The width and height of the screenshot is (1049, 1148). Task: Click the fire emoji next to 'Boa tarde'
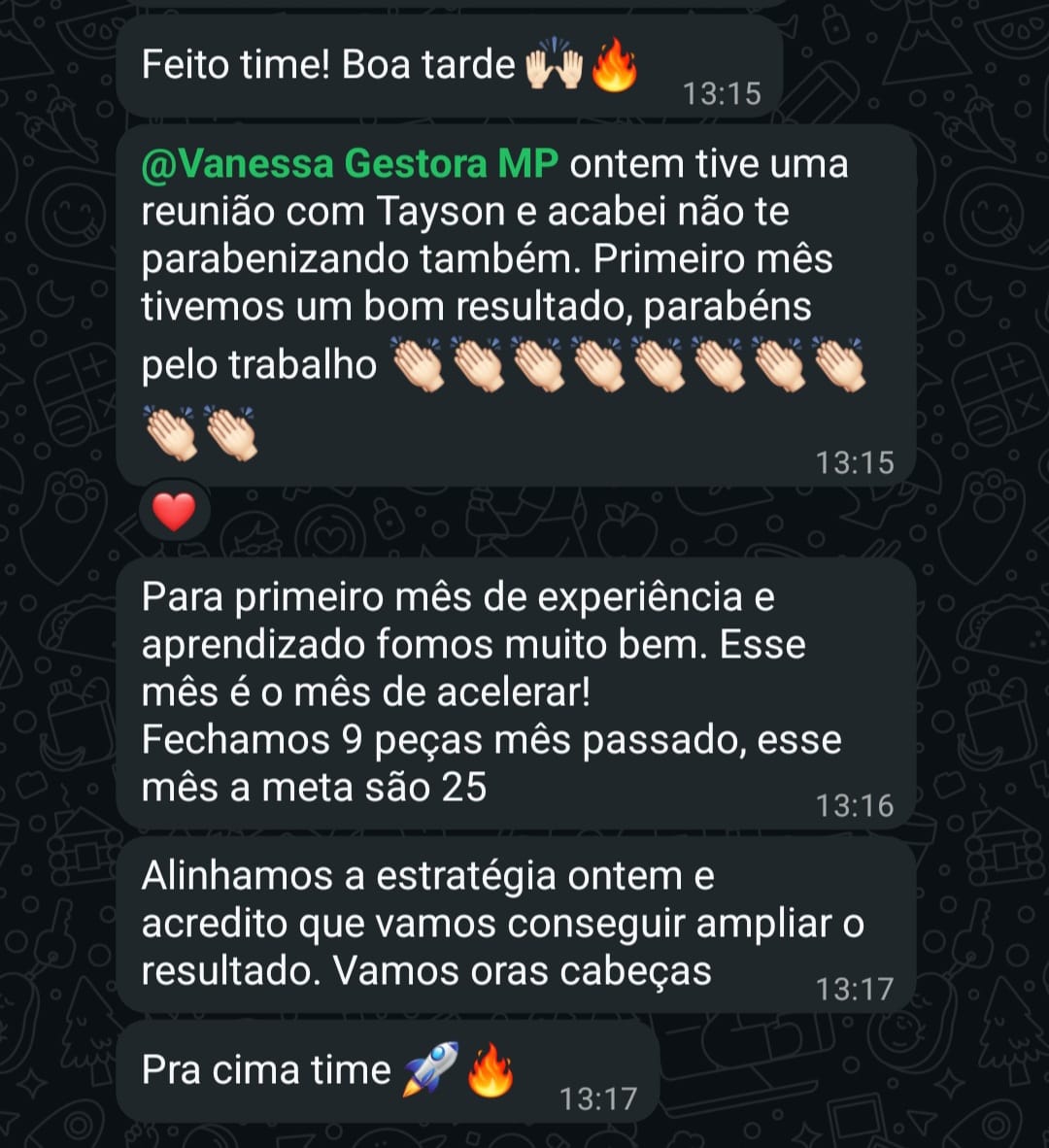[615, 64]
